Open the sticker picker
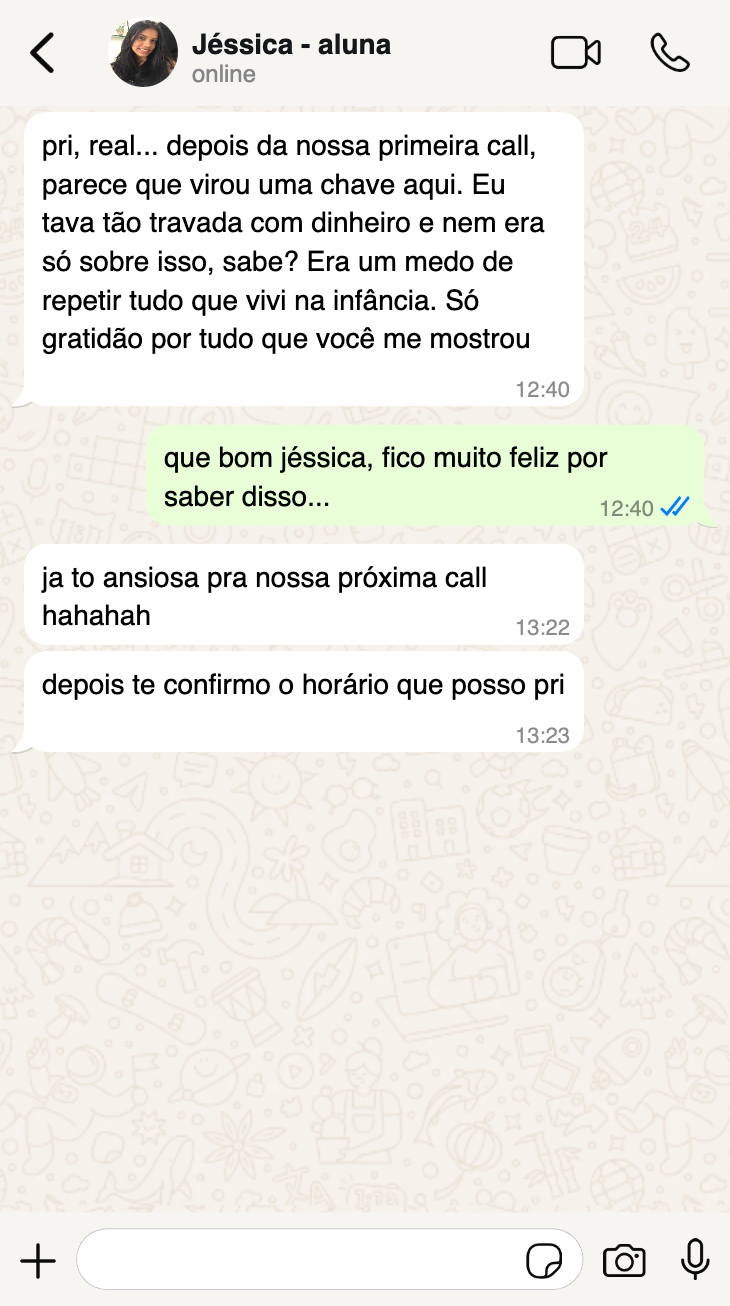 [545, 1261]
